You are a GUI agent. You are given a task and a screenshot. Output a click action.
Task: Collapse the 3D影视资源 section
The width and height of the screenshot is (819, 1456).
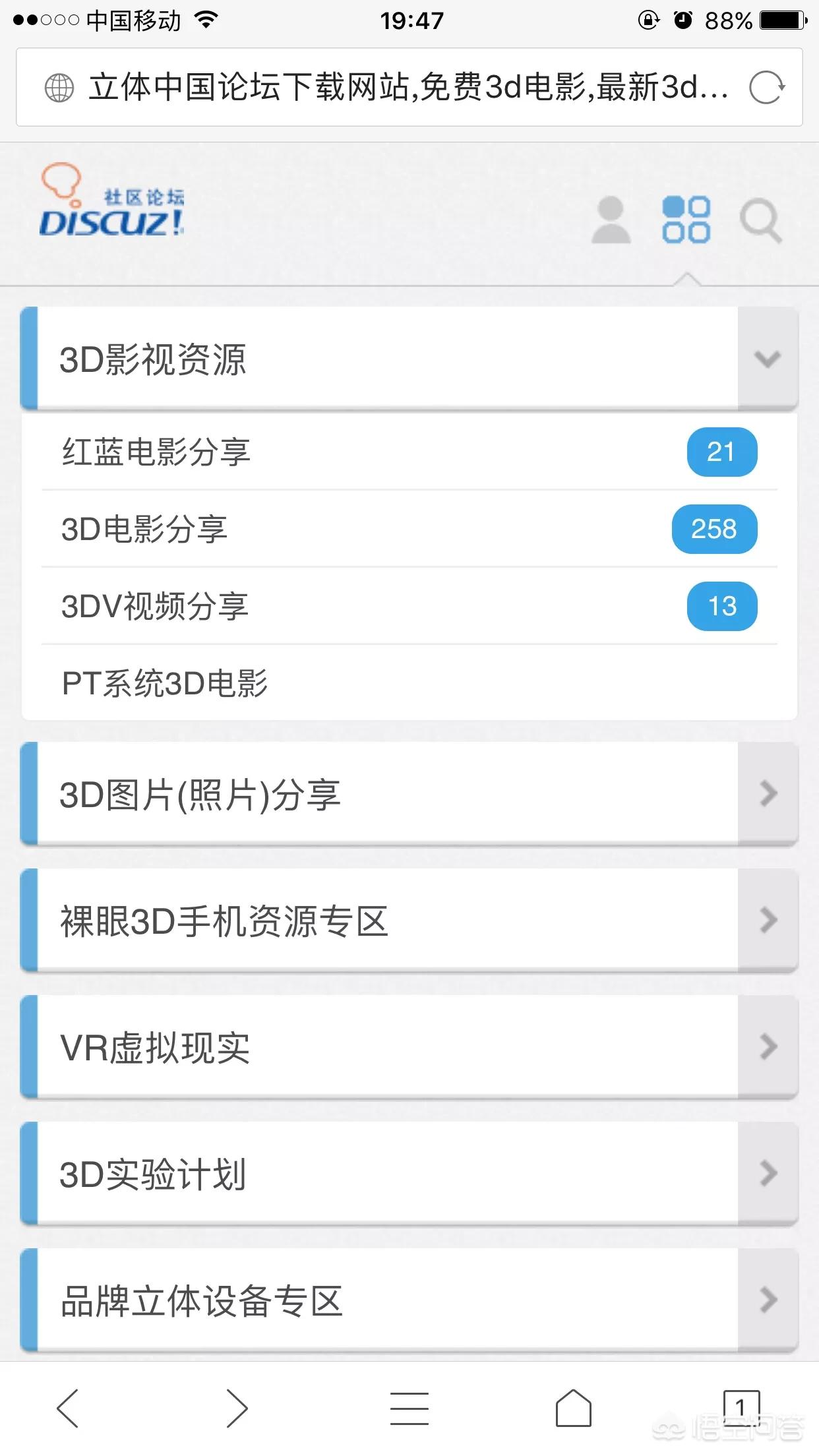pos(768,359)
